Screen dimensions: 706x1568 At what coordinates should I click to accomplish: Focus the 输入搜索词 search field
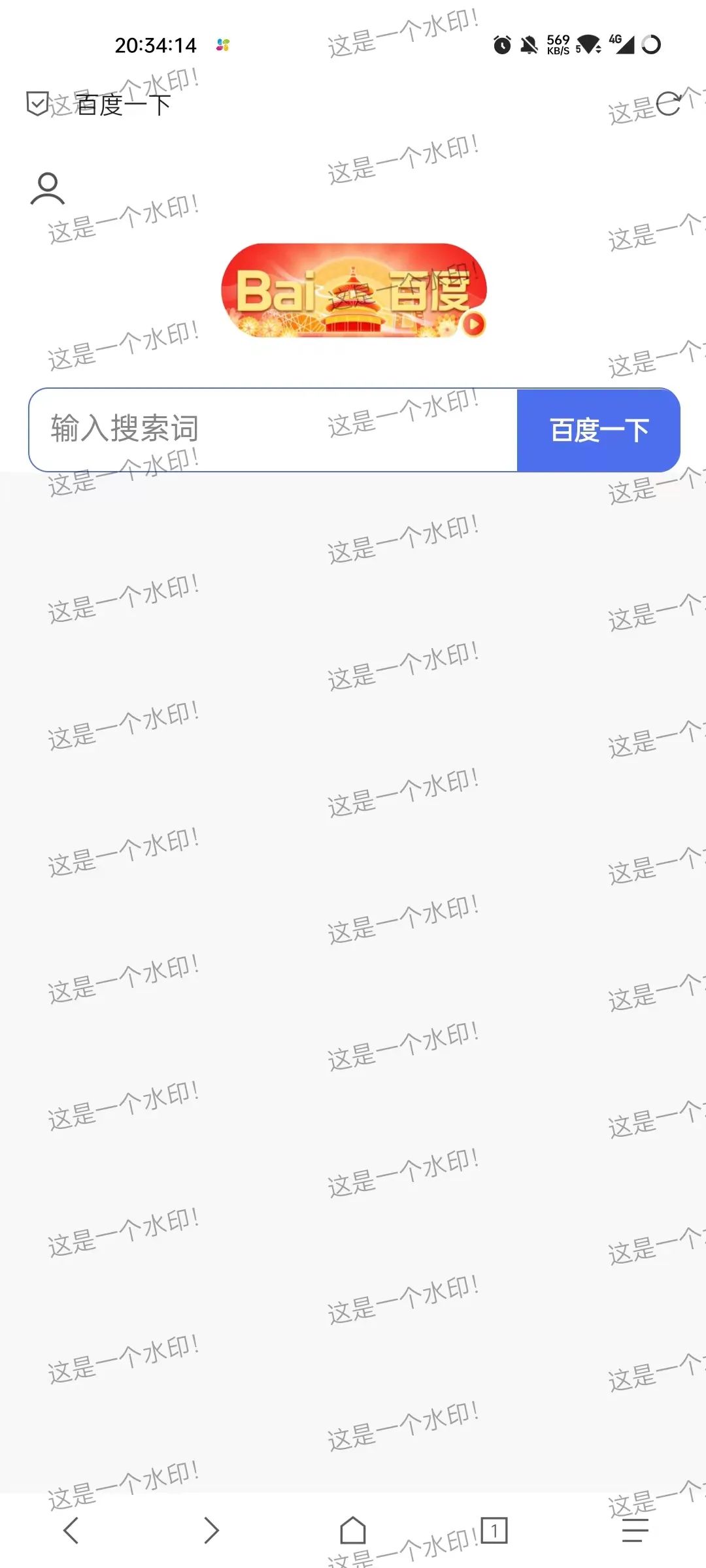pyautogui.click(x=273, y=430)
